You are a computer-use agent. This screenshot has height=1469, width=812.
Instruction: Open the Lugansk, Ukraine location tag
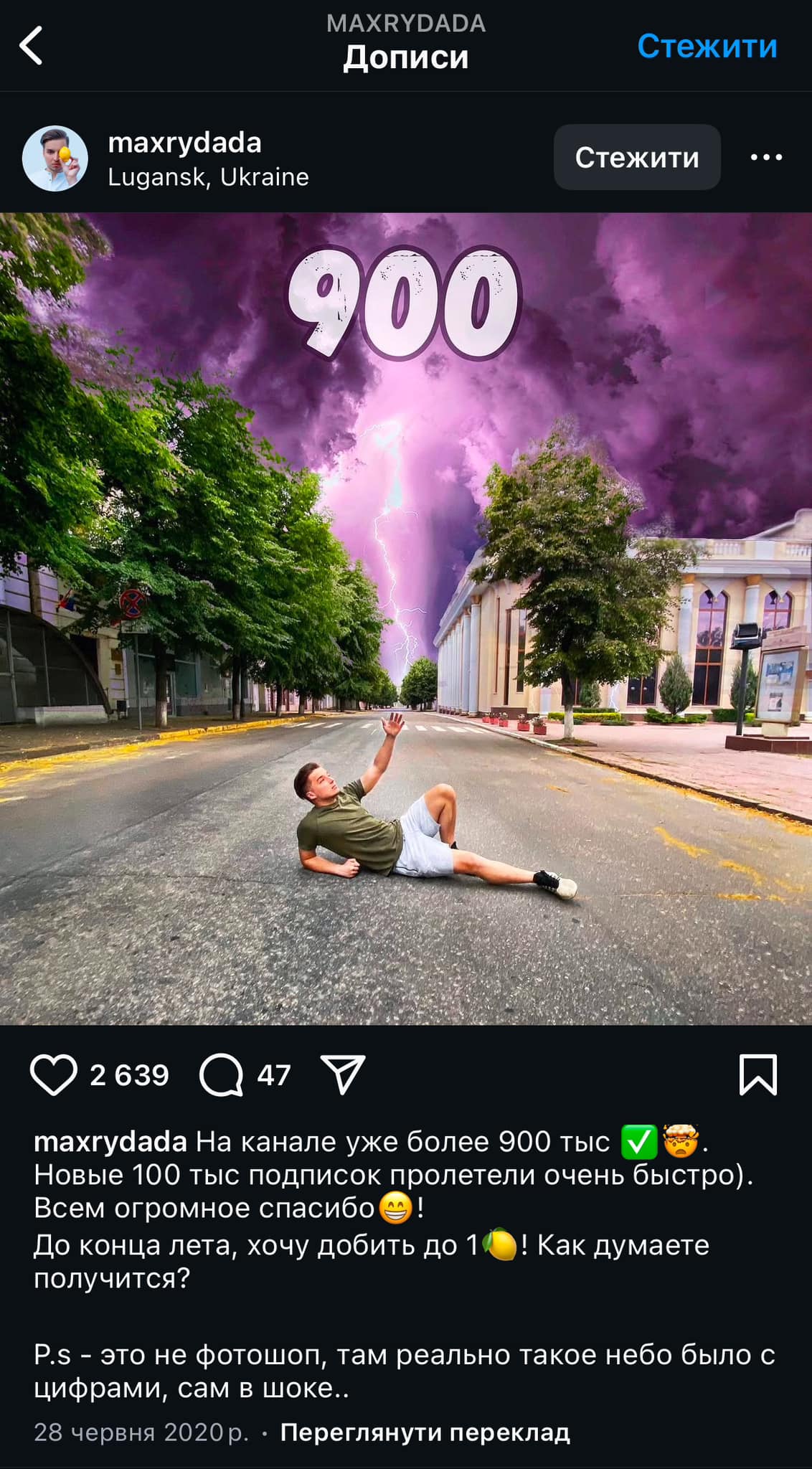208,177
